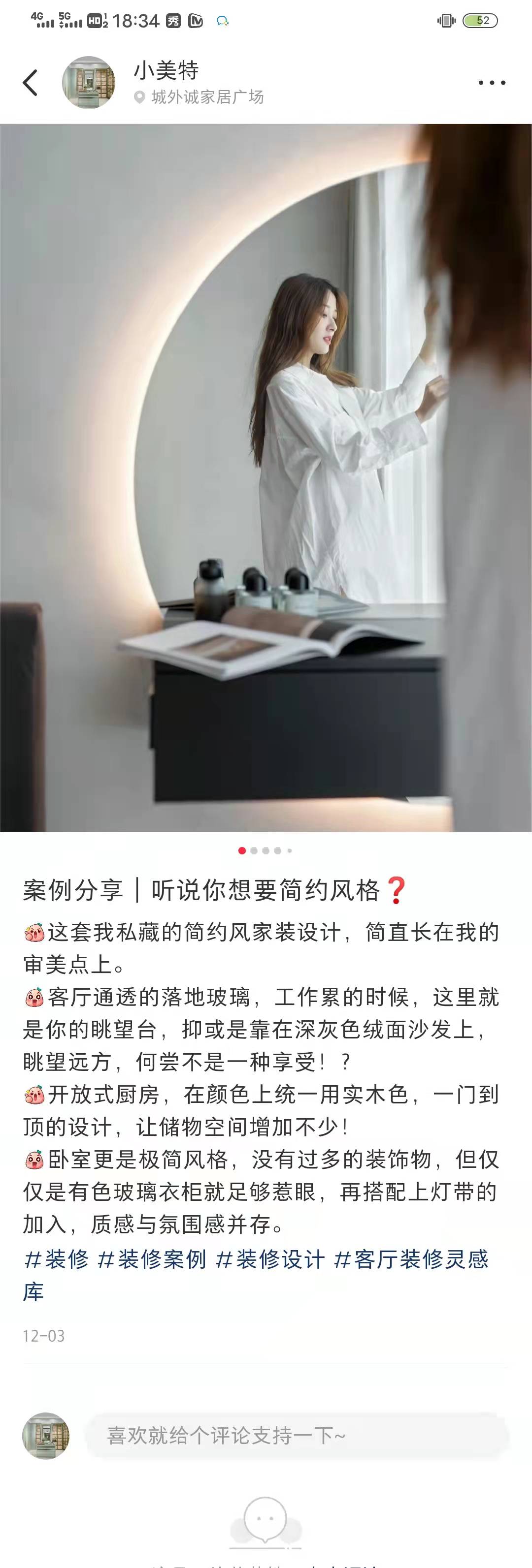Open the post's main photo
532x1568 pixels.
pyautogui.click(x=266, y=478)
